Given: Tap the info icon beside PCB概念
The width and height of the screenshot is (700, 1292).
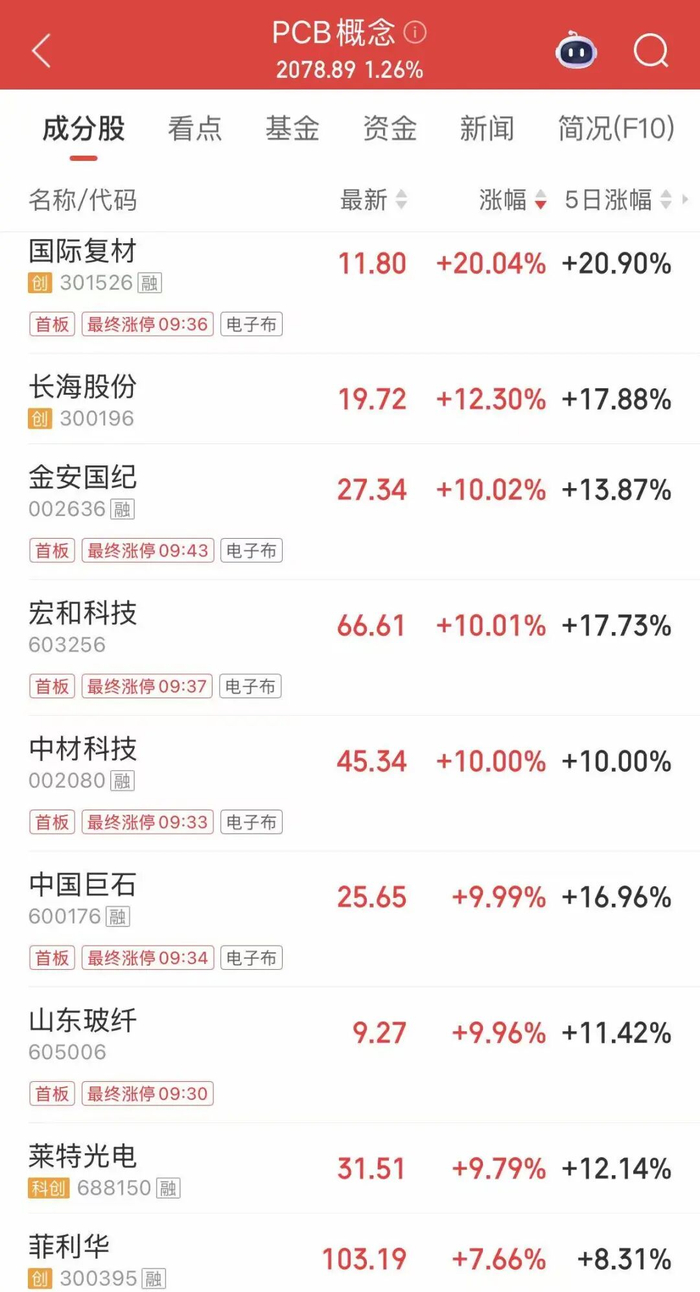Looking at the screenshot, I should pos(415,33).
